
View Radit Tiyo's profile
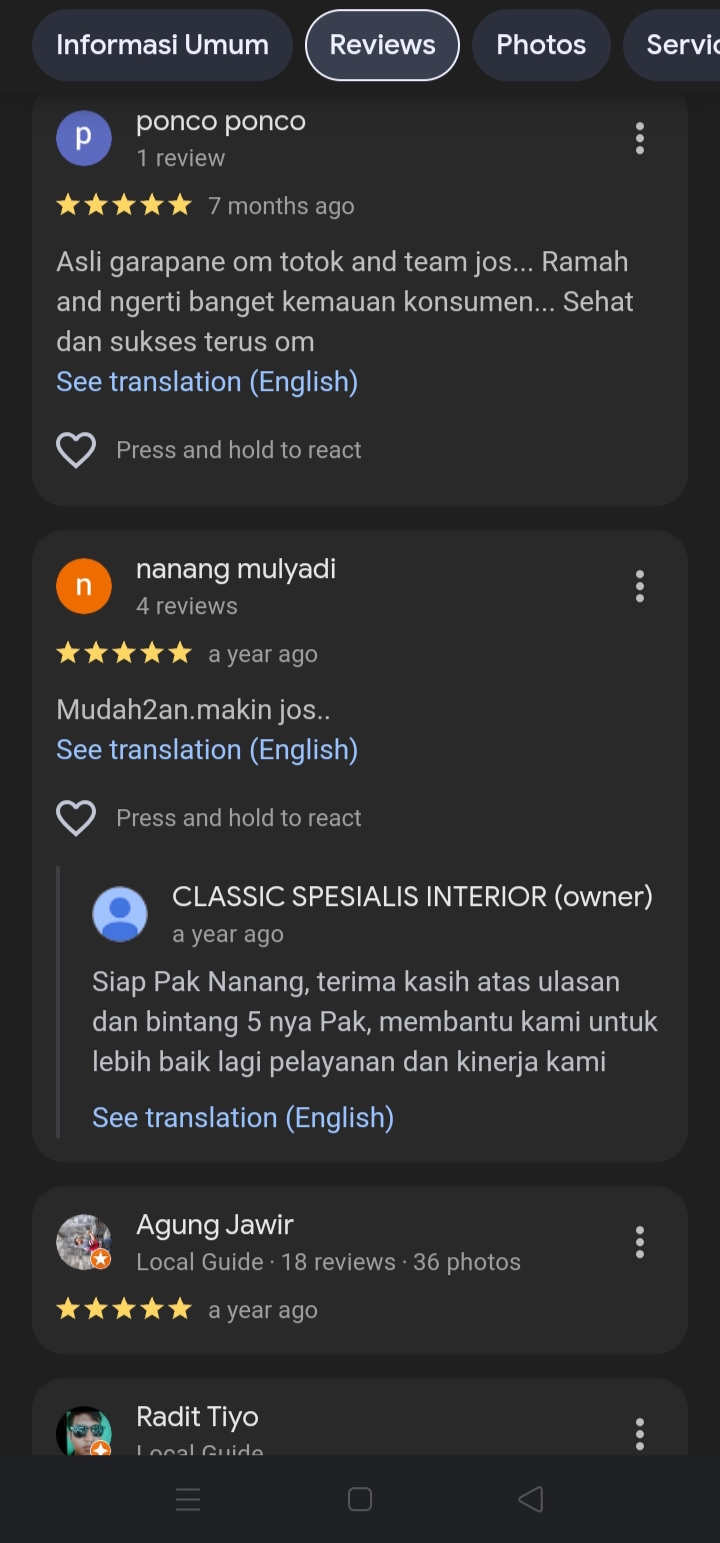(84, 1430)
